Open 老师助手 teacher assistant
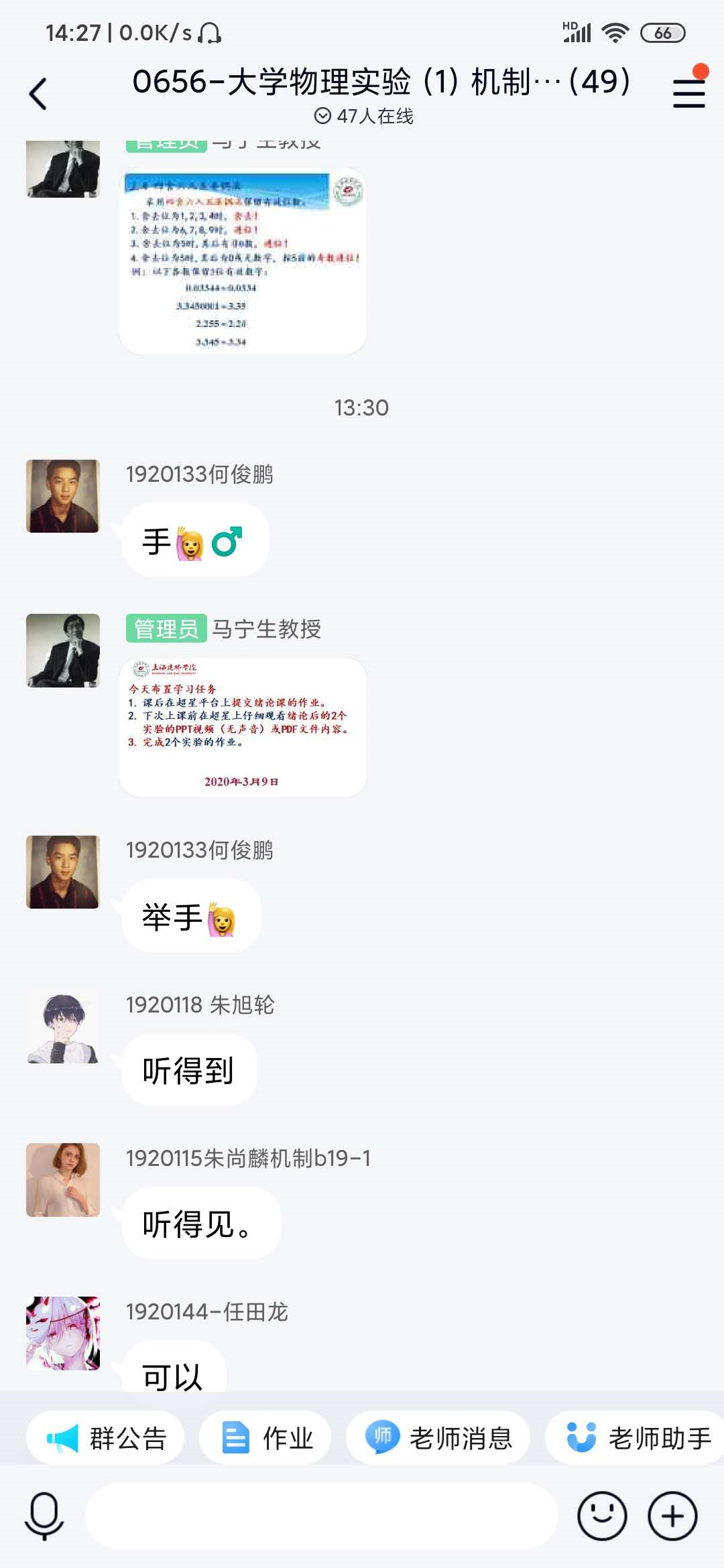 637,1438
